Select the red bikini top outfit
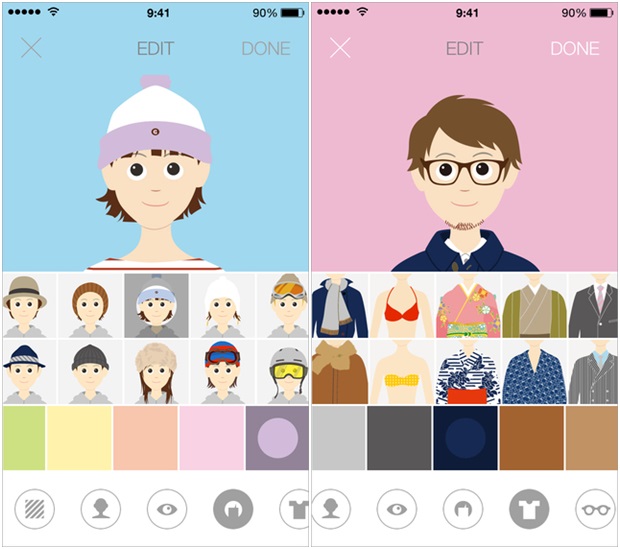The image size is (620, 549). (402, 305)
